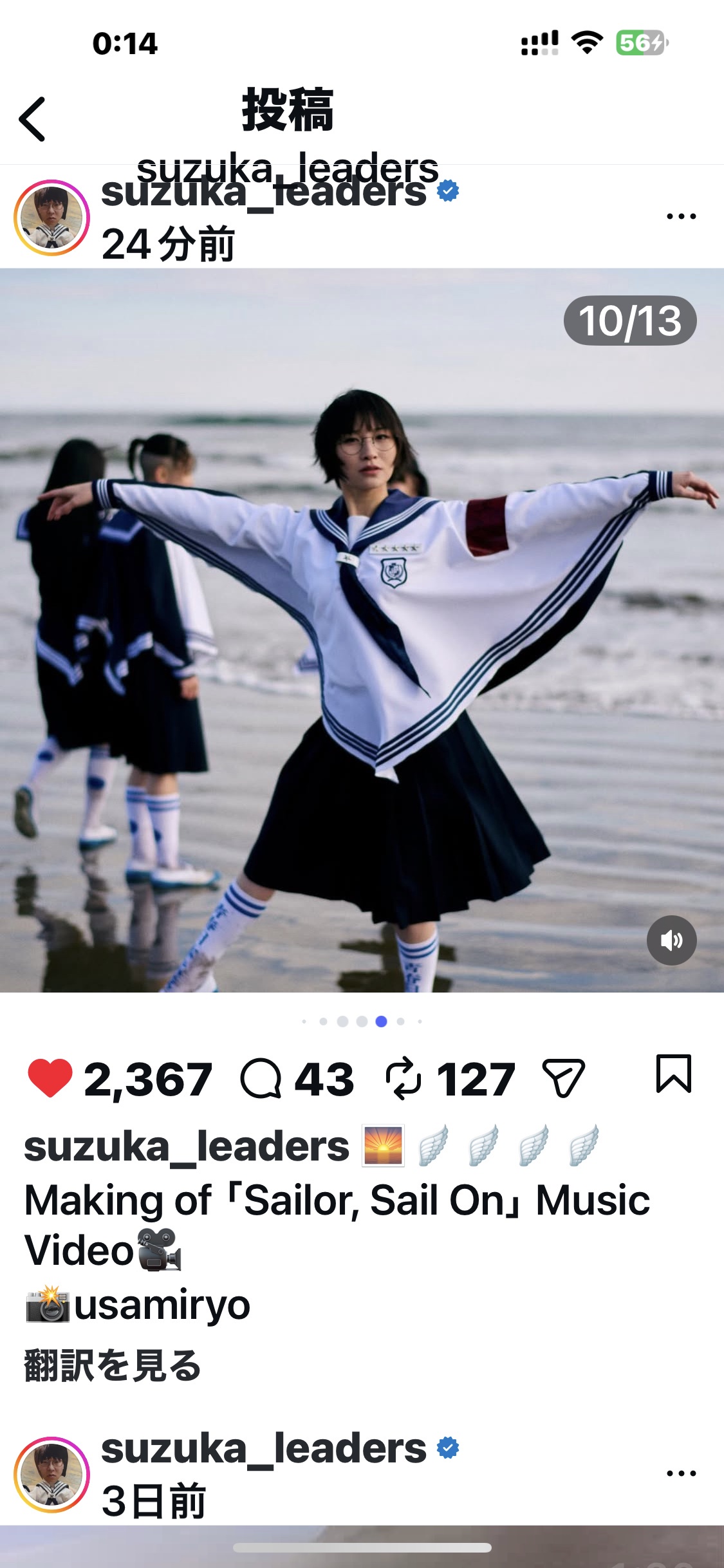Open the profile picture on the 24分前 post
The height and width of the screenshot is (1568, 724).
[51, 217]
